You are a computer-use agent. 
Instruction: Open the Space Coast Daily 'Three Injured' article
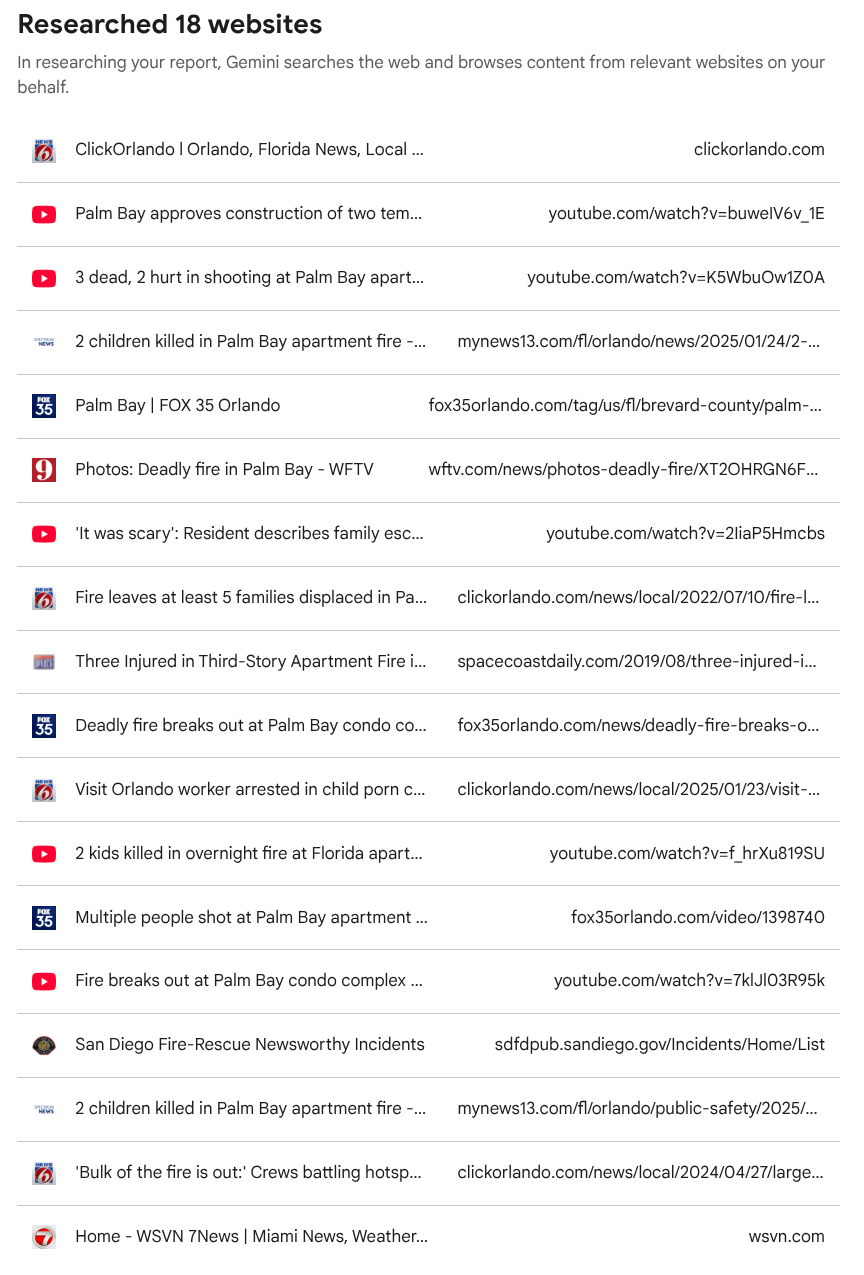coord(251,662)
